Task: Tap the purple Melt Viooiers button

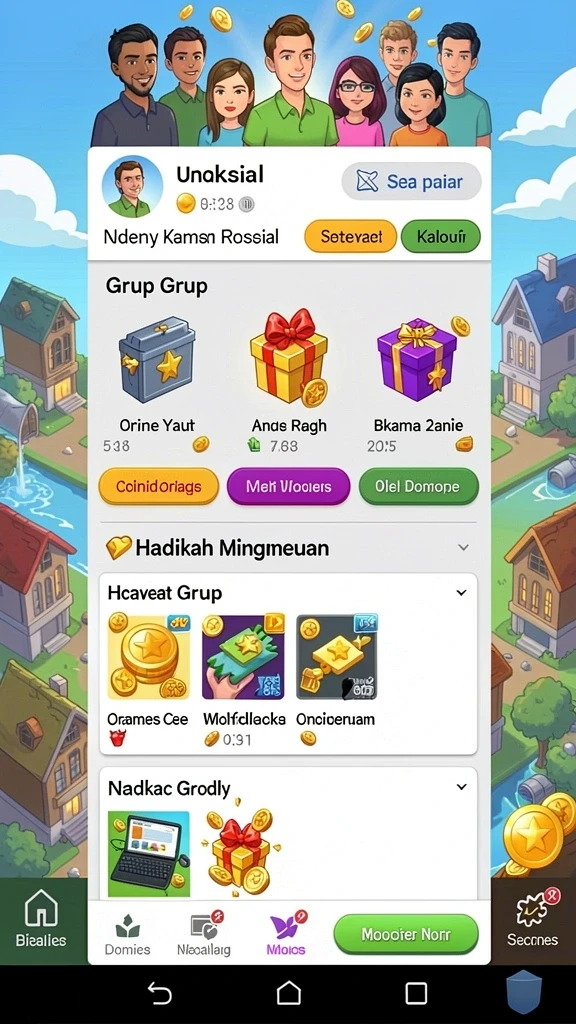Action: (x=288, y=487)
